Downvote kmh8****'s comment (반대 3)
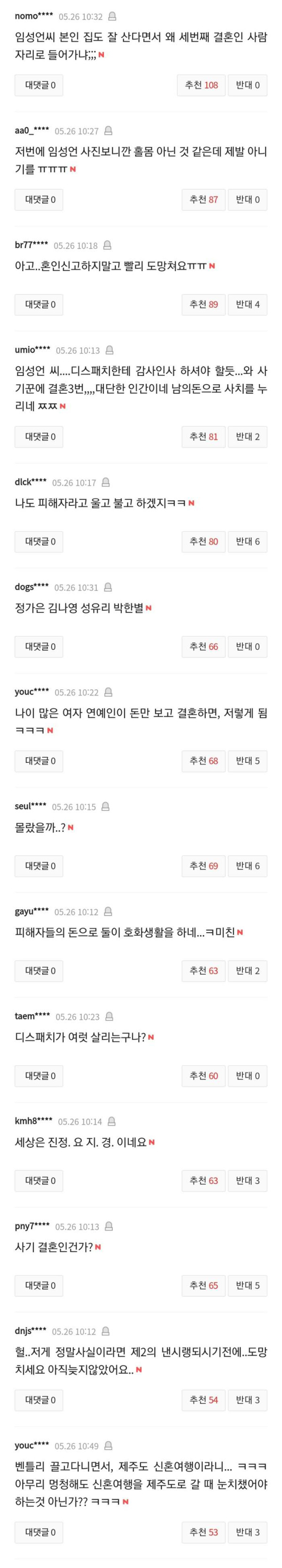The image size is (282, 1568). [x=247, y=1180]
